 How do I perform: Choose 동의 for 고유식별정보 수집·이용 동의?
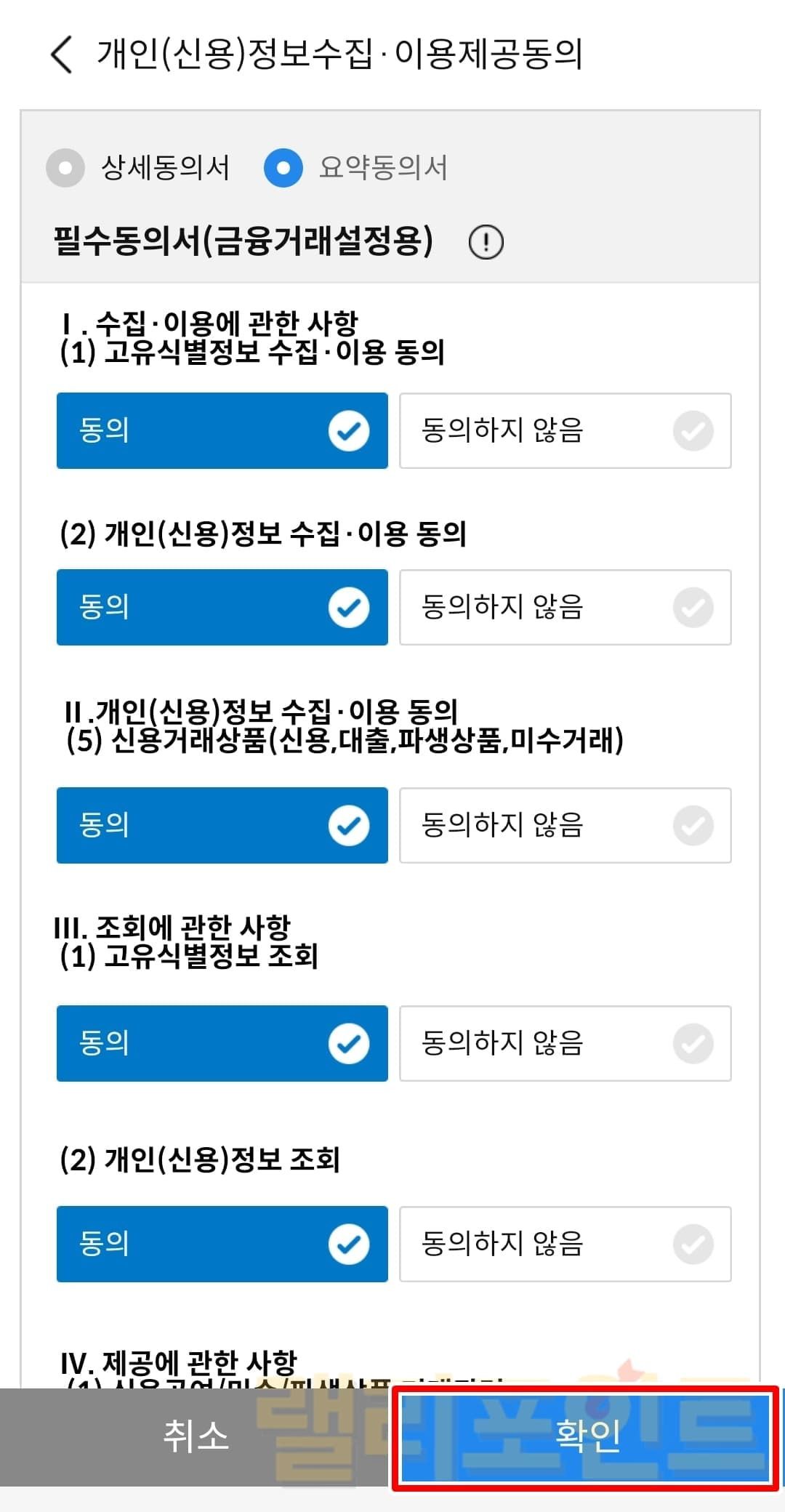click(x=222, y=430)
